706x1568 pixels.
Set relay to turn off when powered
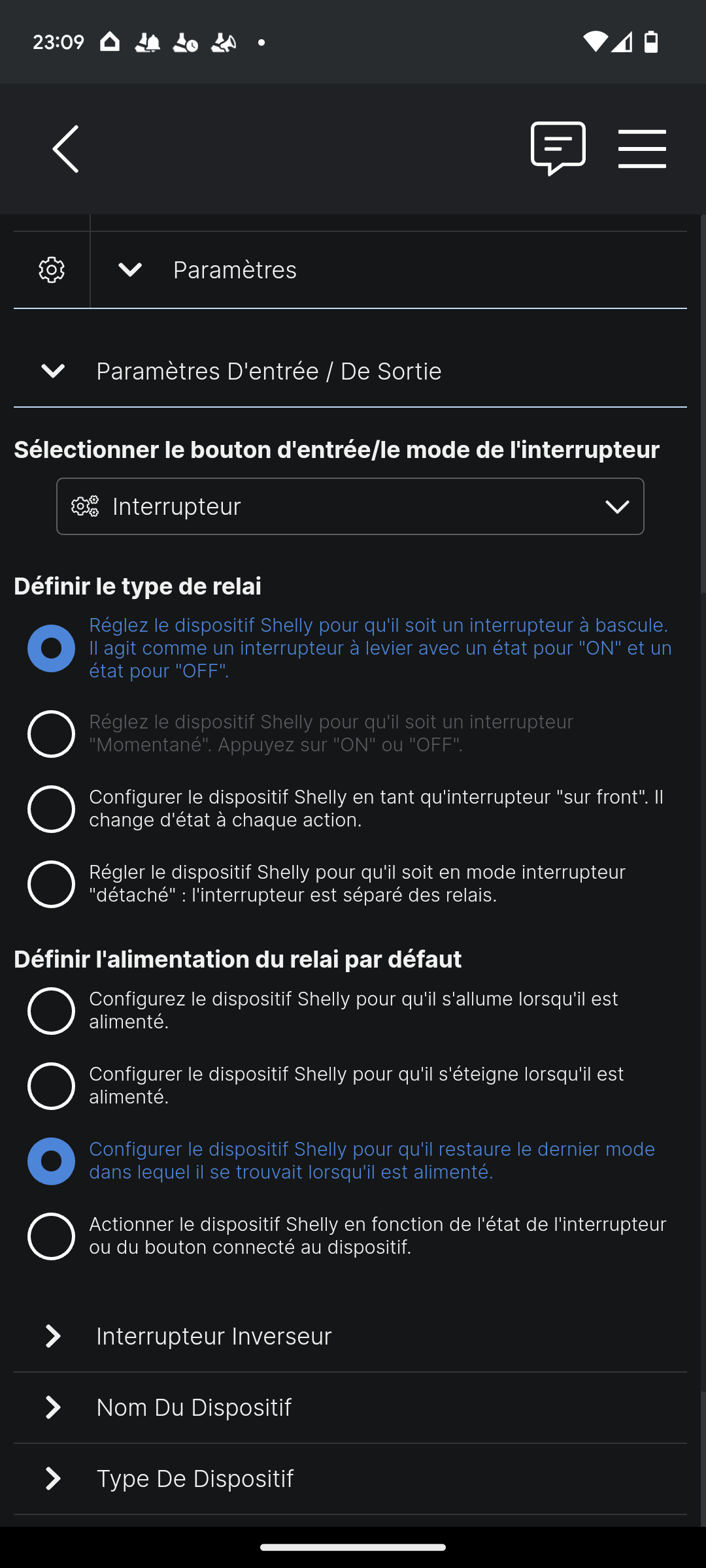tap(51, 1086)
